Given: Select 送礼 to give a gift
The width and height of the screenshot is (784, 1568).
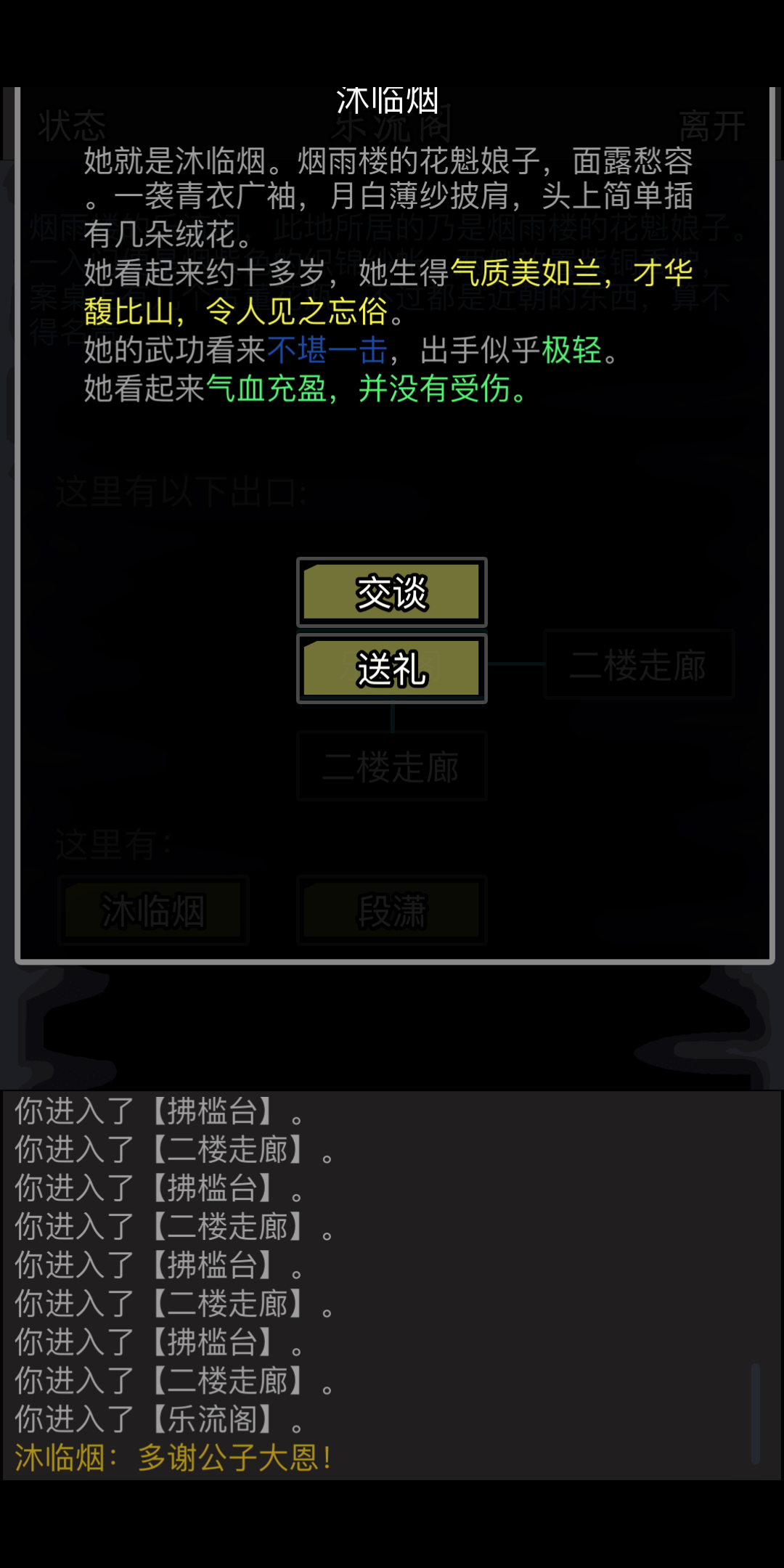Looking at the screenshot, I should [391, 669].
